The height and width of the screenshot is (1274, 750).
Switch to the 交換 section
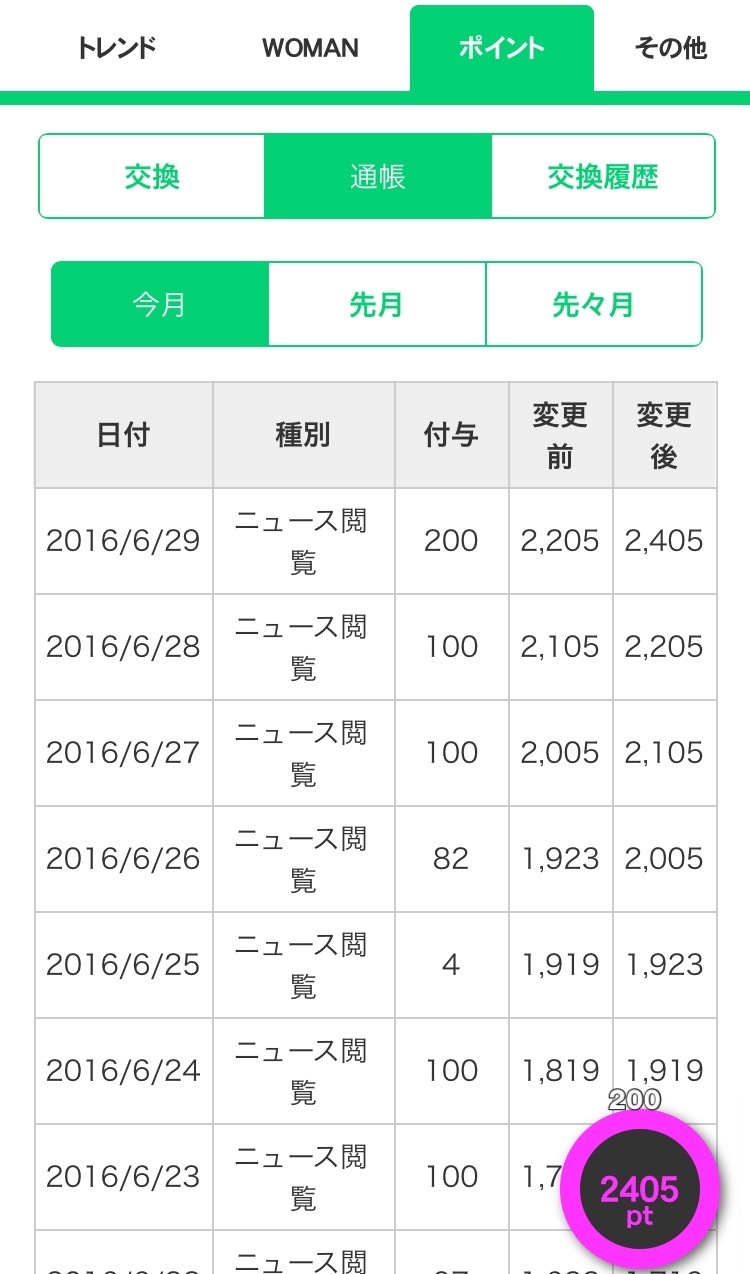152,176
